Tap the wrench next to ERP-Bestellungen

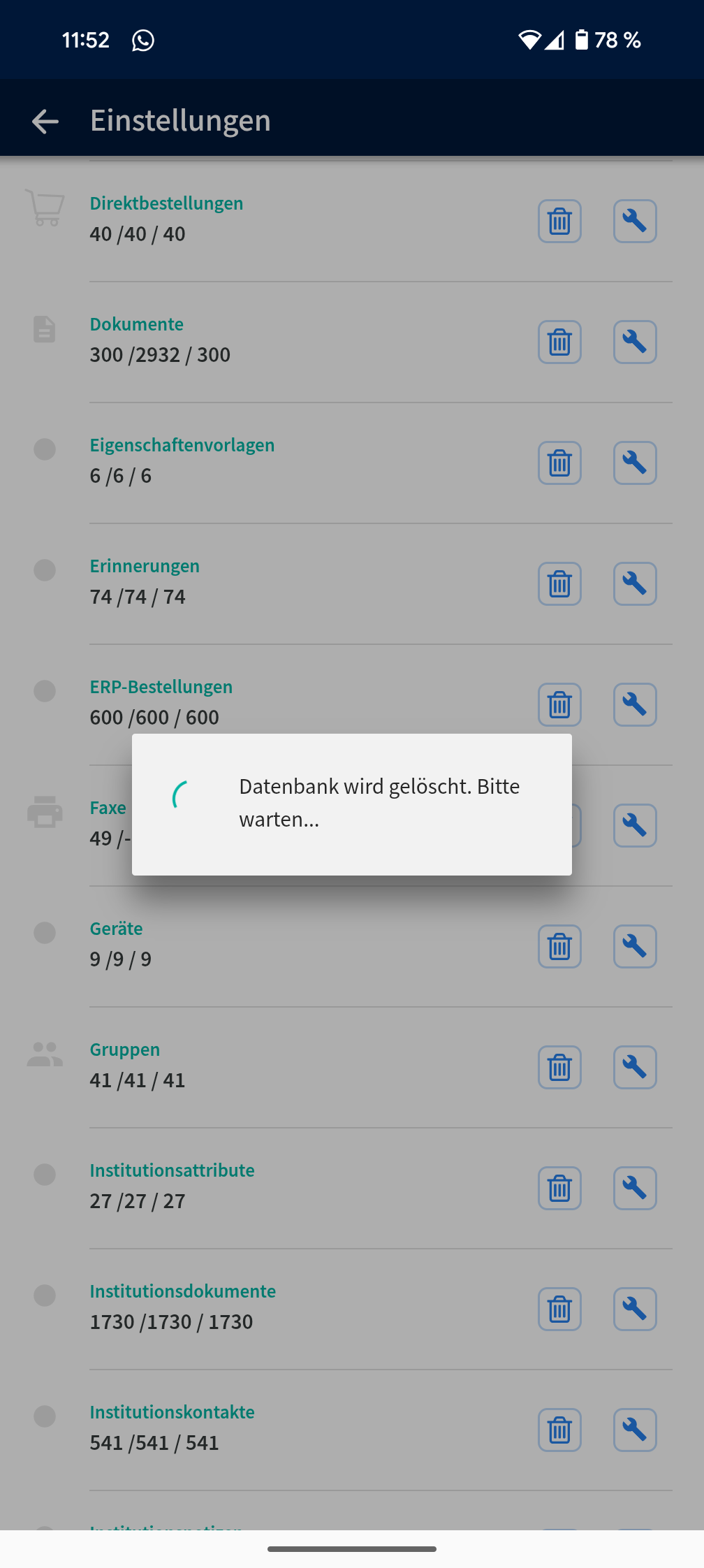[x=634, y=705]
